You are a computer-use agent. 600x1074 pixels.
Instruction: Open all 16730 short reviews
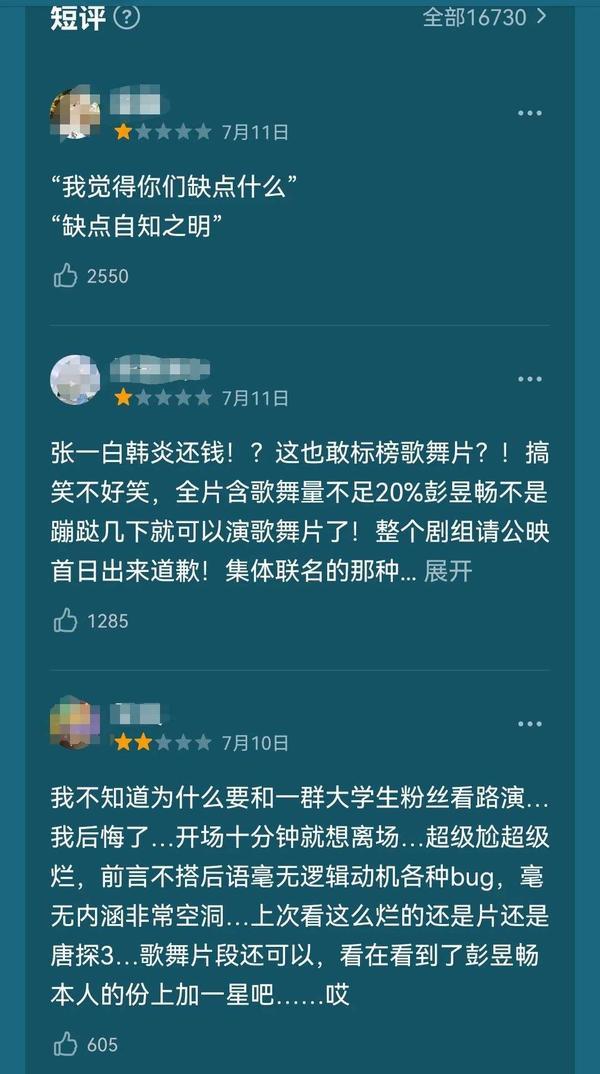click(x=485, y=16)
